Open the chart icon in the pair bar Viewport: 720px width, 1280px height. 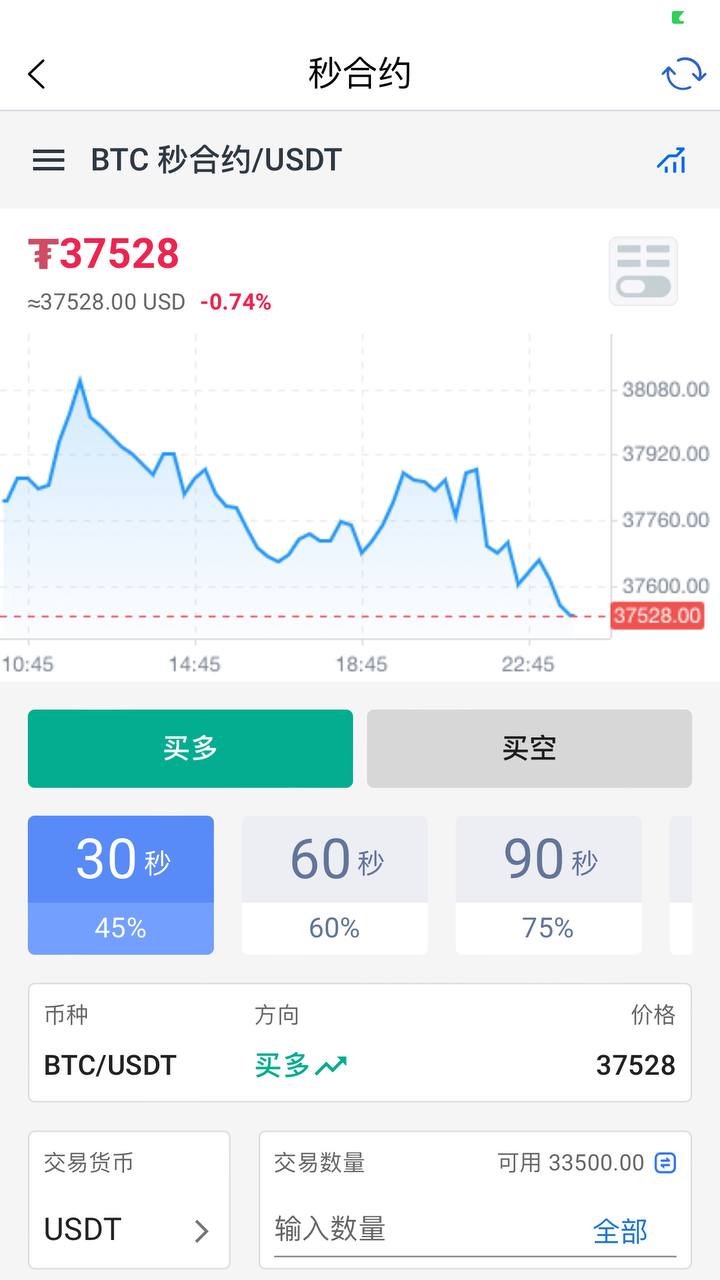point(671,160)
